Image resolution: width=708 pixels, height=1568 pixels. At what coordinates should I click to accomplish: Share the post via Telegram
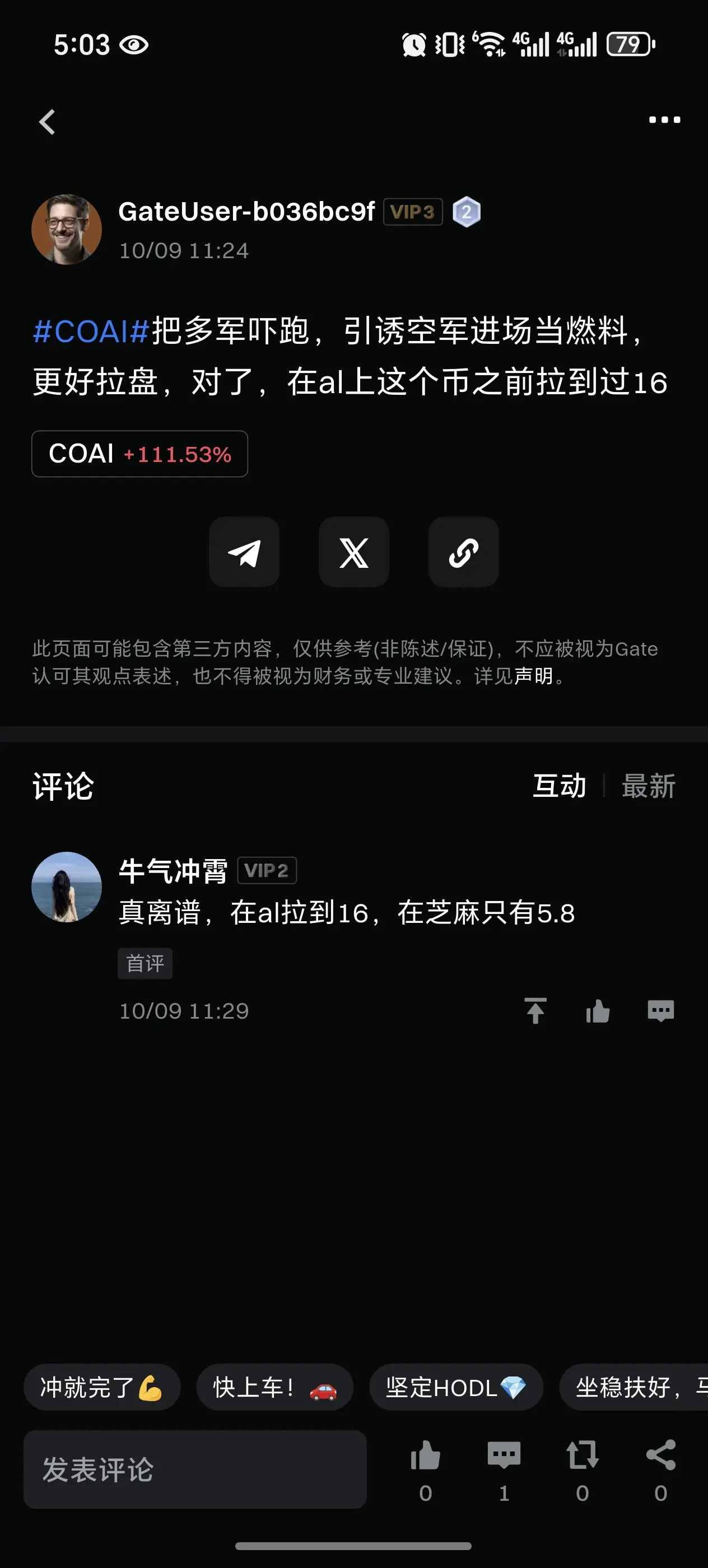244,552
